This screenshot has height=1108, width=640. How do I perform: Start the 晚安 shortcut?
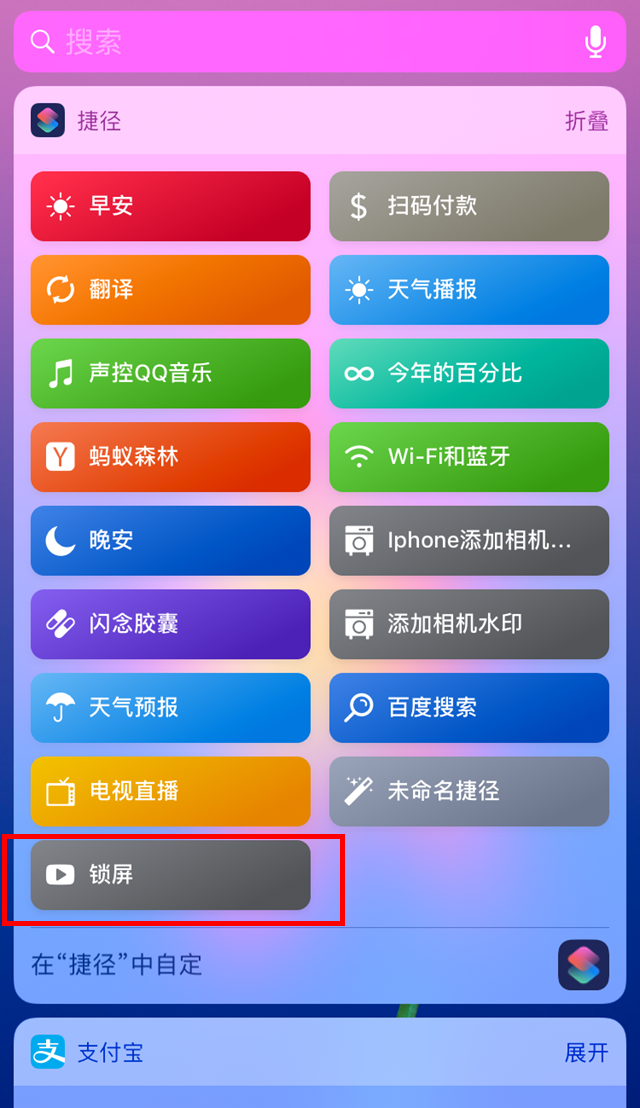click(170, 540)
